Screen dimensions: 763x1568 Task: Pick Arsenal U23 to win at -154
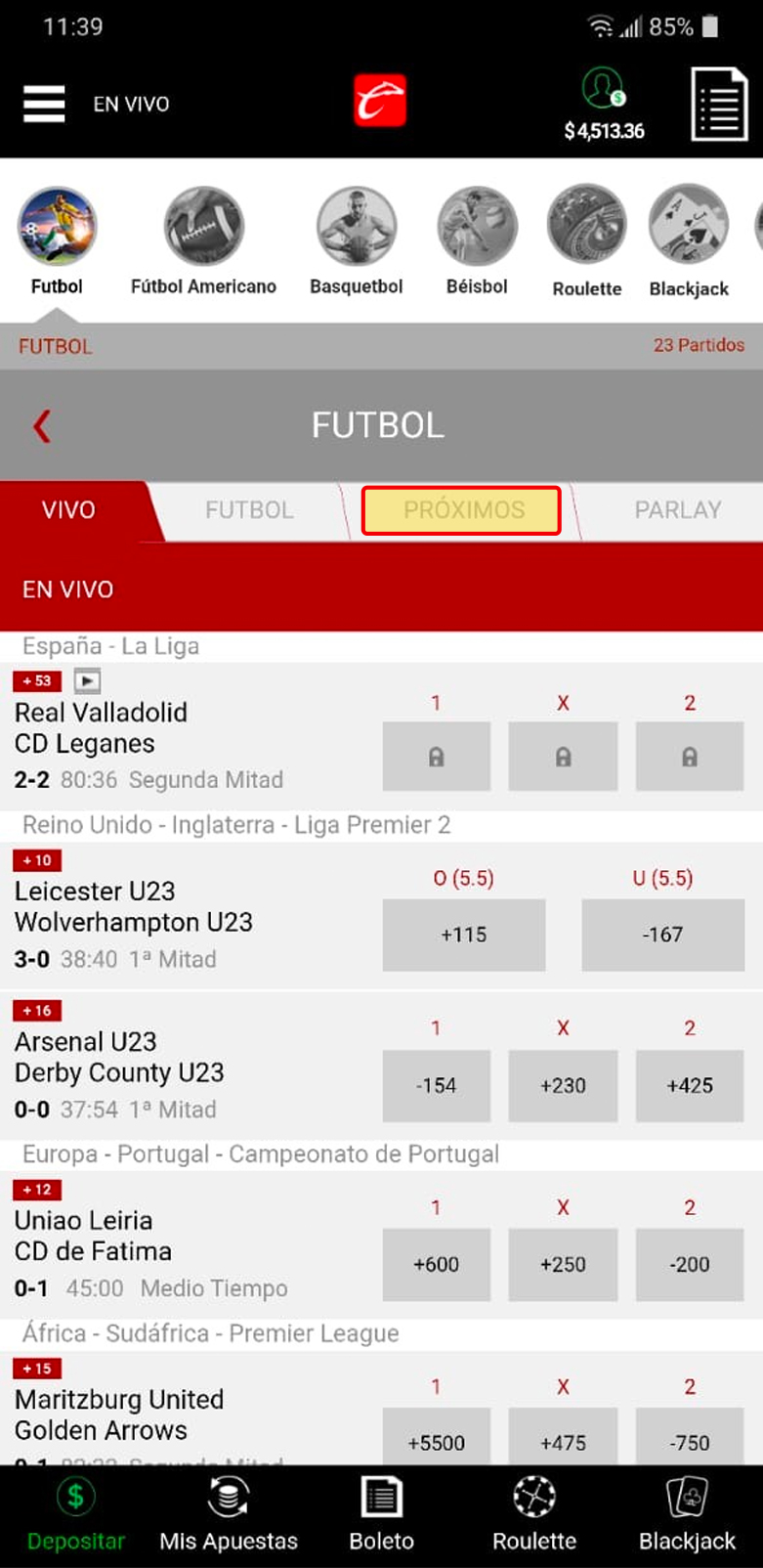tap(436, 1085)
